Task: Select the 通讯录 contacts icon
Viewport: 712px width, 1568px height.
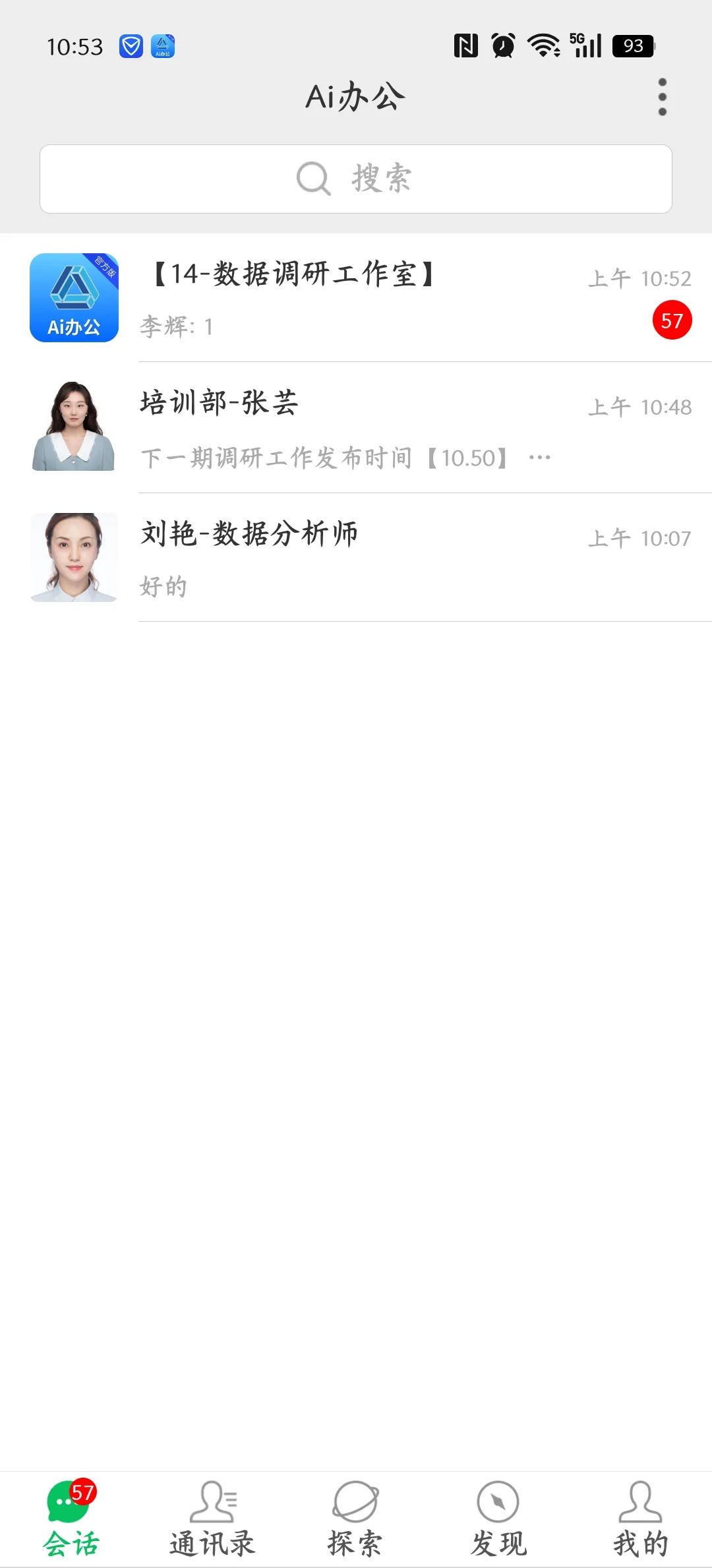Action: coord(213,1499)
